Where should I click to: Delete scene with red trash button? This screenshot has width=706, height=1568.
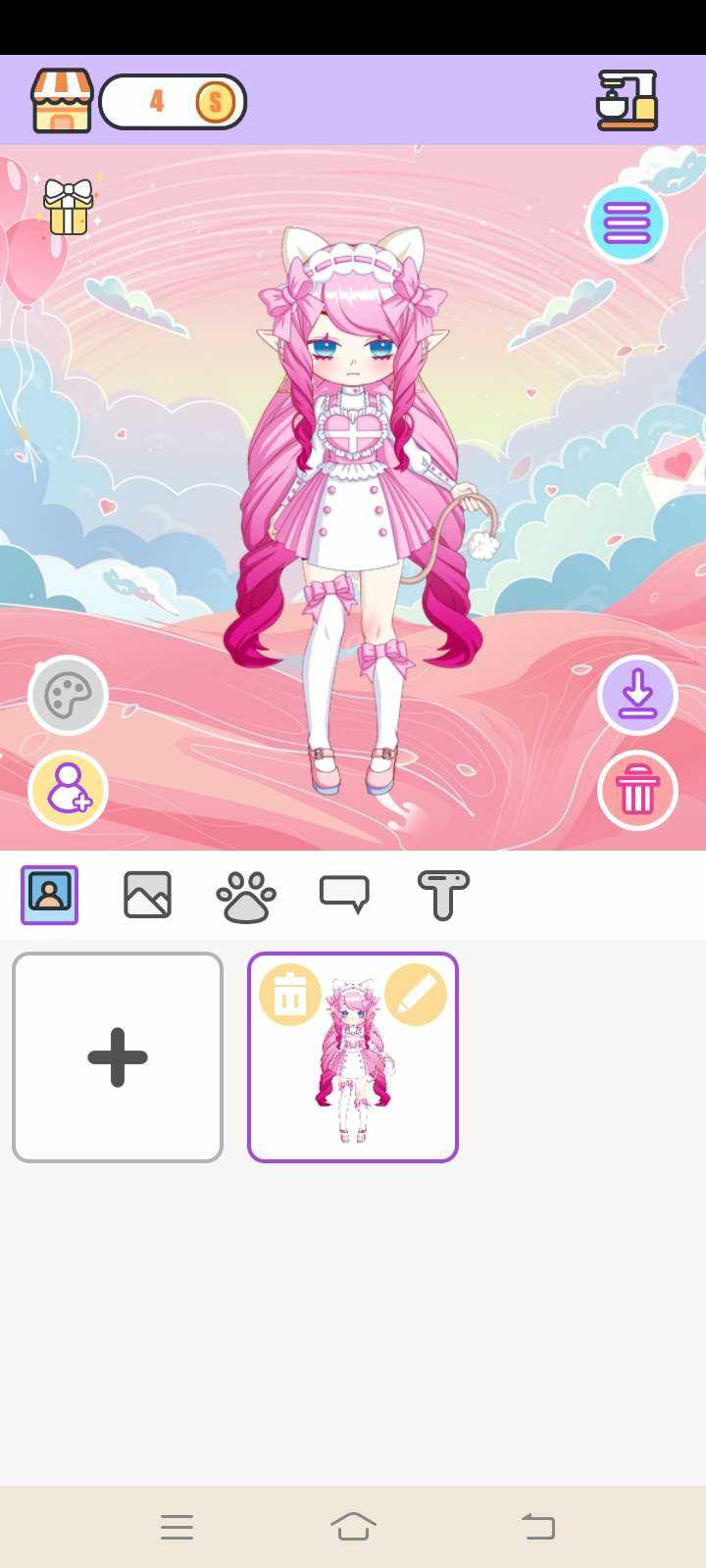[637, 790]
